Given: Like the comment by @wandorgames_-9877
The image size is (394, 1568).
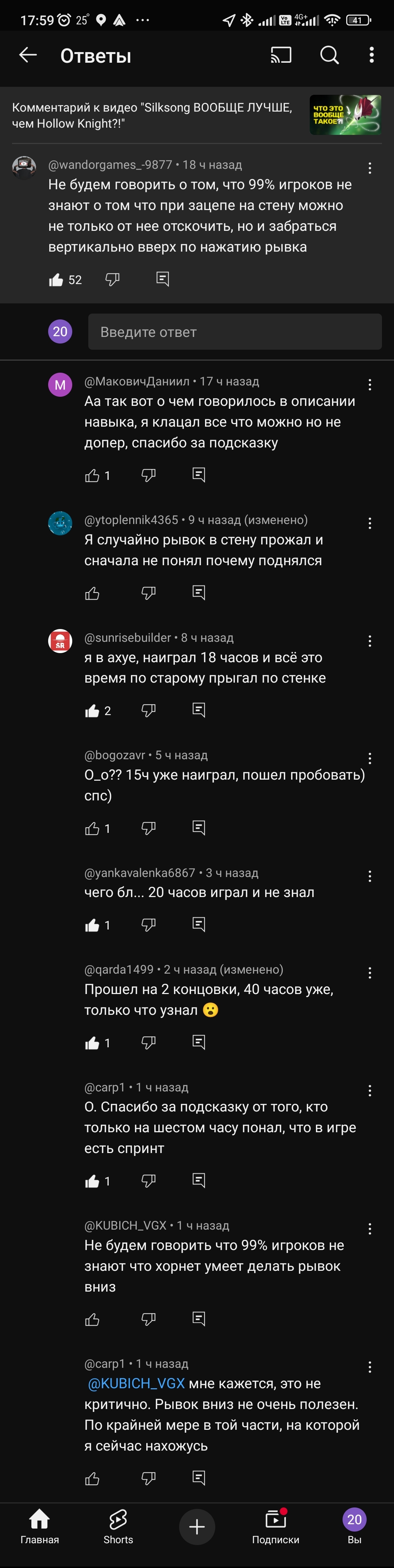Looking at the screenshot, I should (x=56, y=280).
